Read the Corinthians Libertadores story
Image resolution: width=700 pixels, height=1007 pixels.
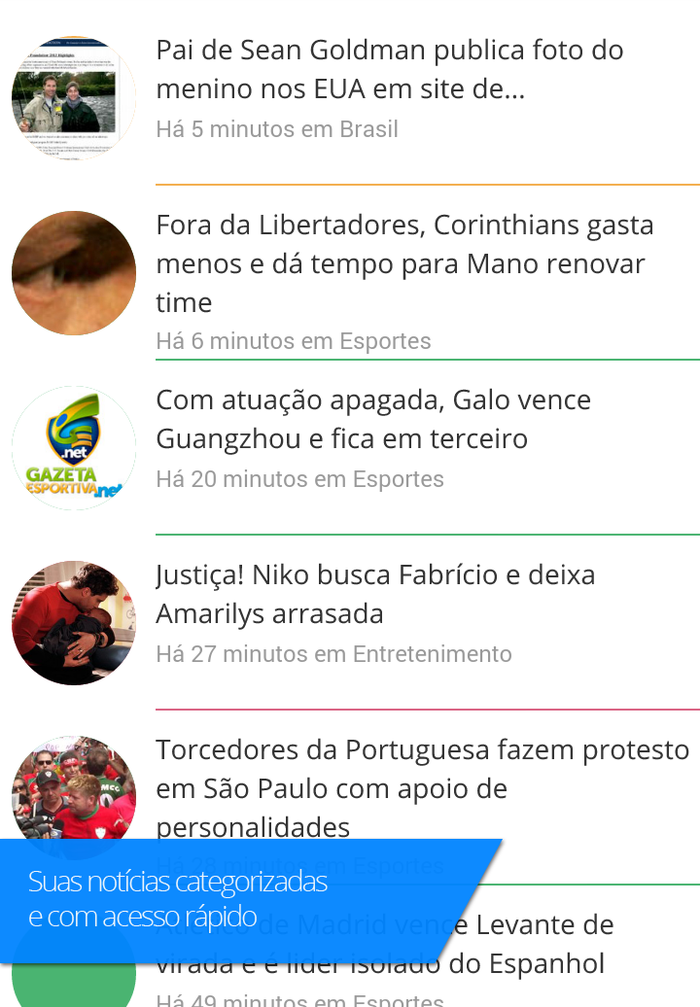tap(404, 263)
